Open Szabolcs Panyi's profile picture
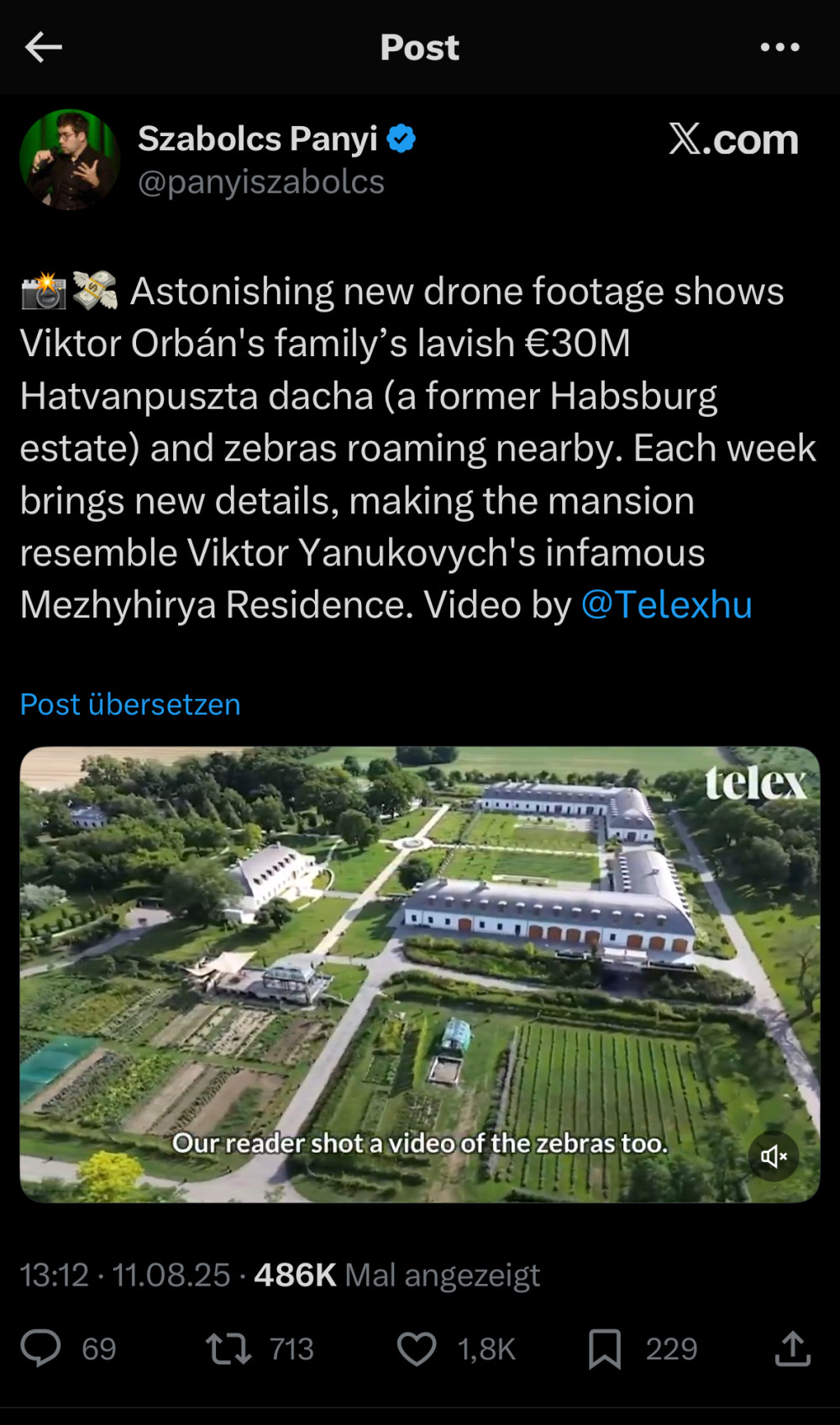Image resolution: width=840 pixels, height=1425 pixels. (70, 160)
